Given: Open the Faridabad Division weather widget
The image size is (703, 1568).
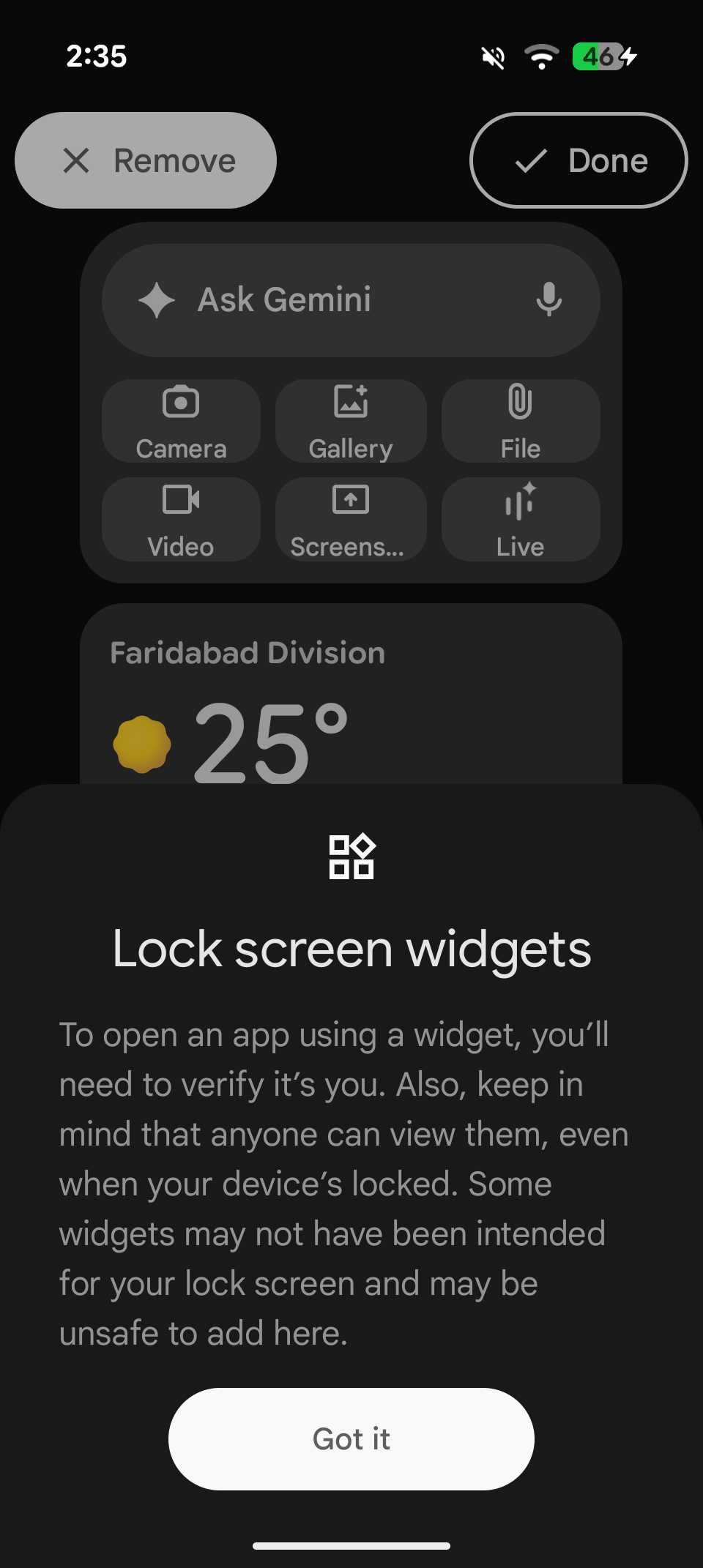Looking at the screenshot, I should click(x=247, y=652).
